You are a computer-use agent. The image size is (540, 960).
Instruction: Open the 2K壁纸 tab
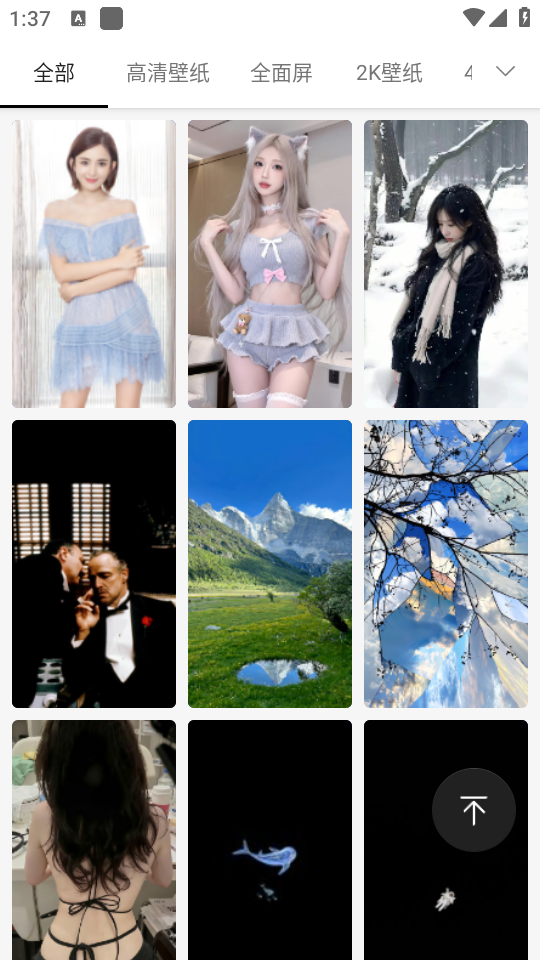(389, 73)
